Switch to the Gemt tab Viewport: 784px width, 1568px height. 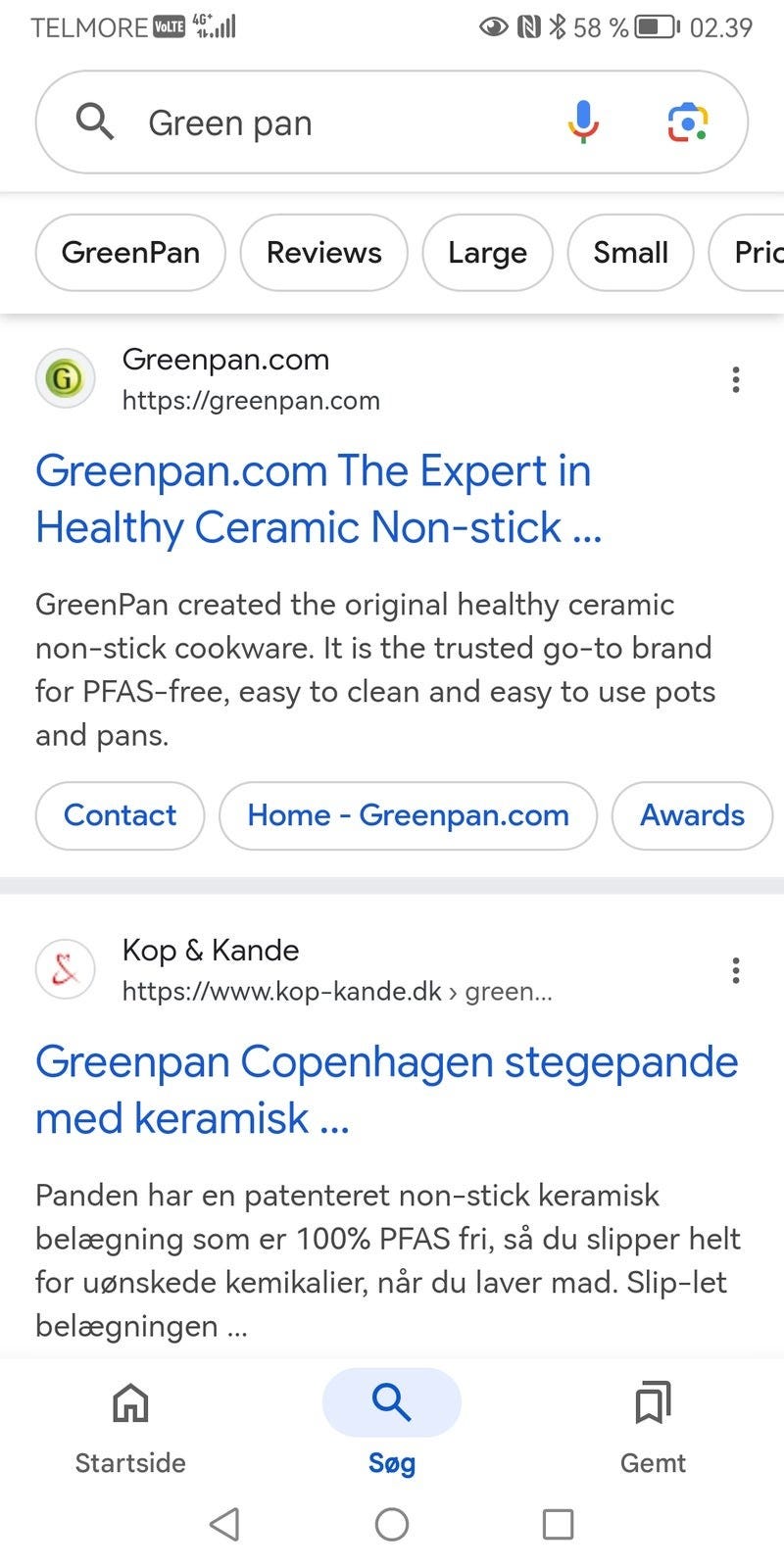(x=653, y=1427)
